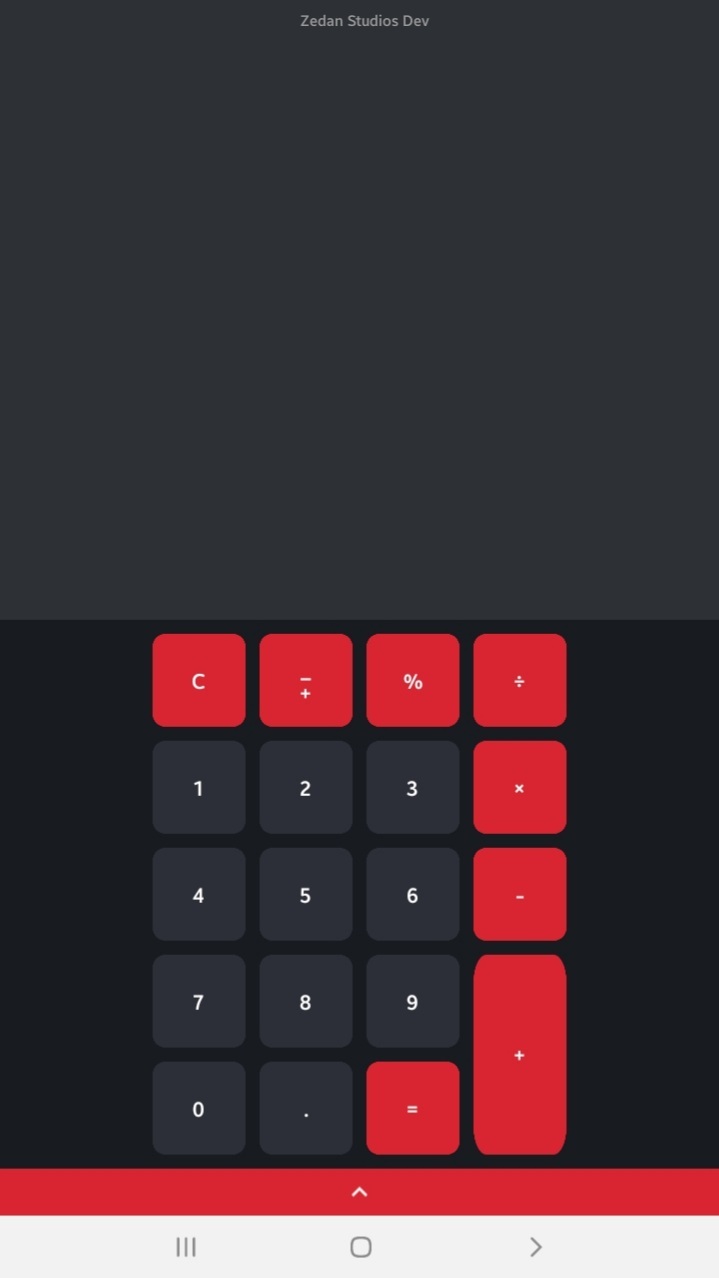
Task: Enter the digit 3
Action: click(x=412, y=788)
